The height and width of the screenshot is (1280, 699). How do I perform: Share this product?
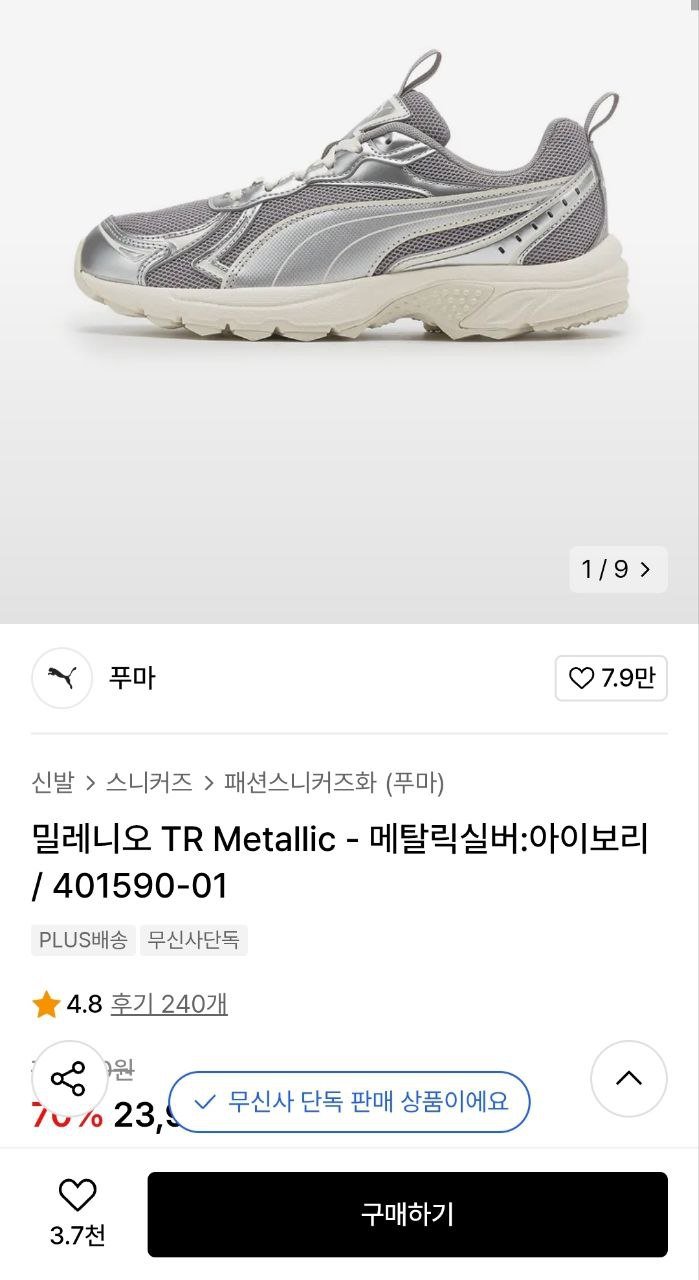click(x=69, y=1078)
